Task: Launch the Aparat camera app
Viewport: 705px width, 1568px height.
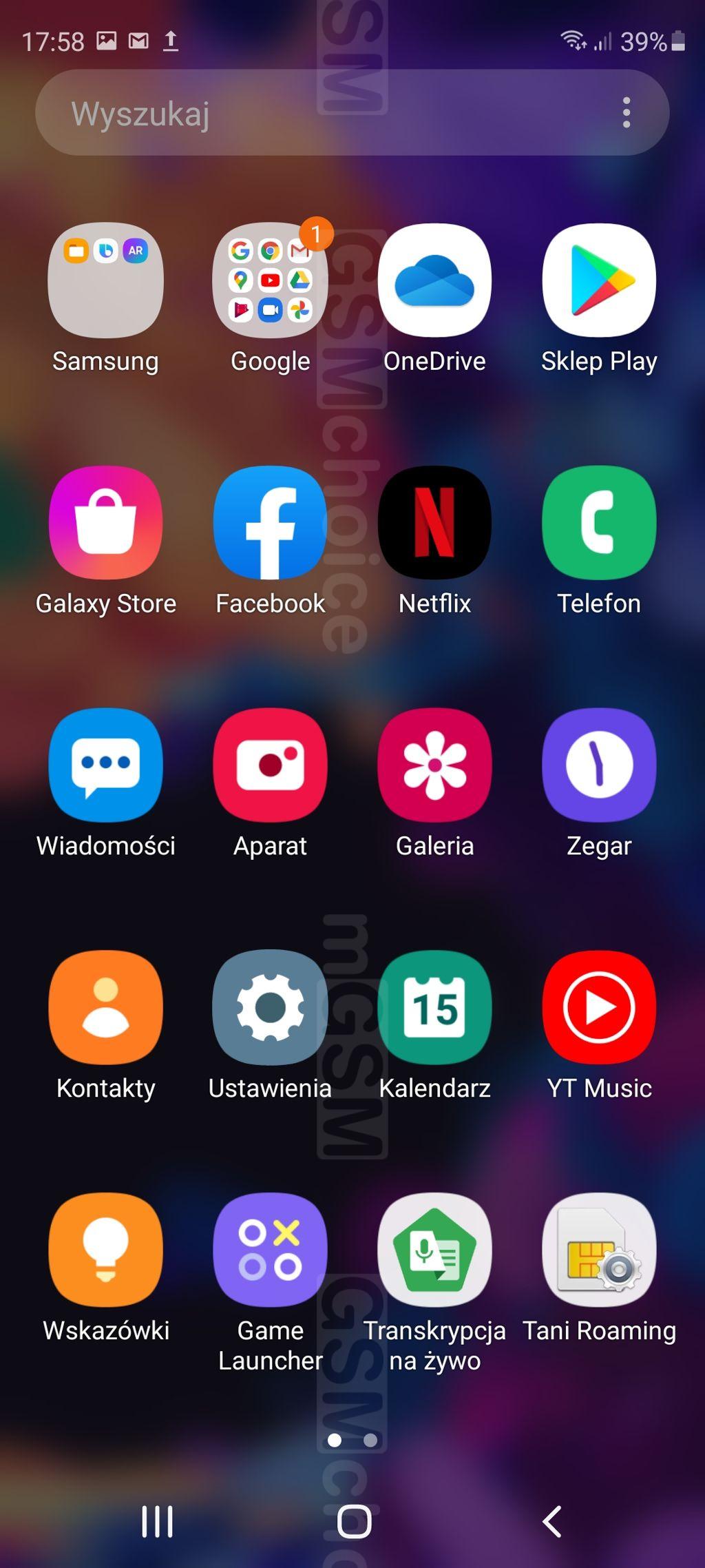Action: point(270,765)
